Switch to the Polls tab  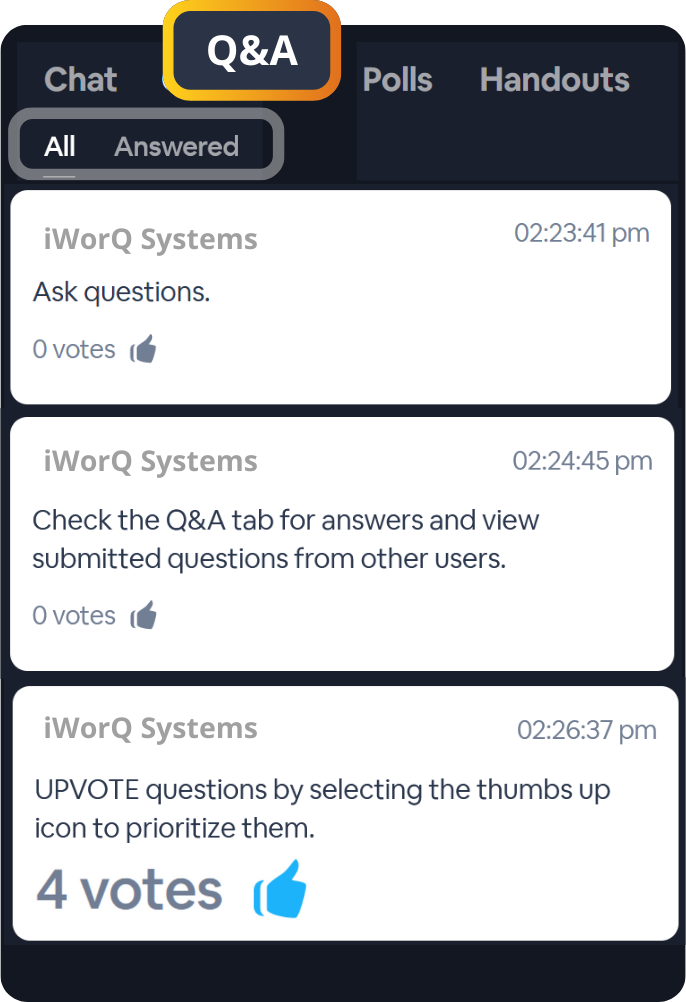(x=397, y=80)
